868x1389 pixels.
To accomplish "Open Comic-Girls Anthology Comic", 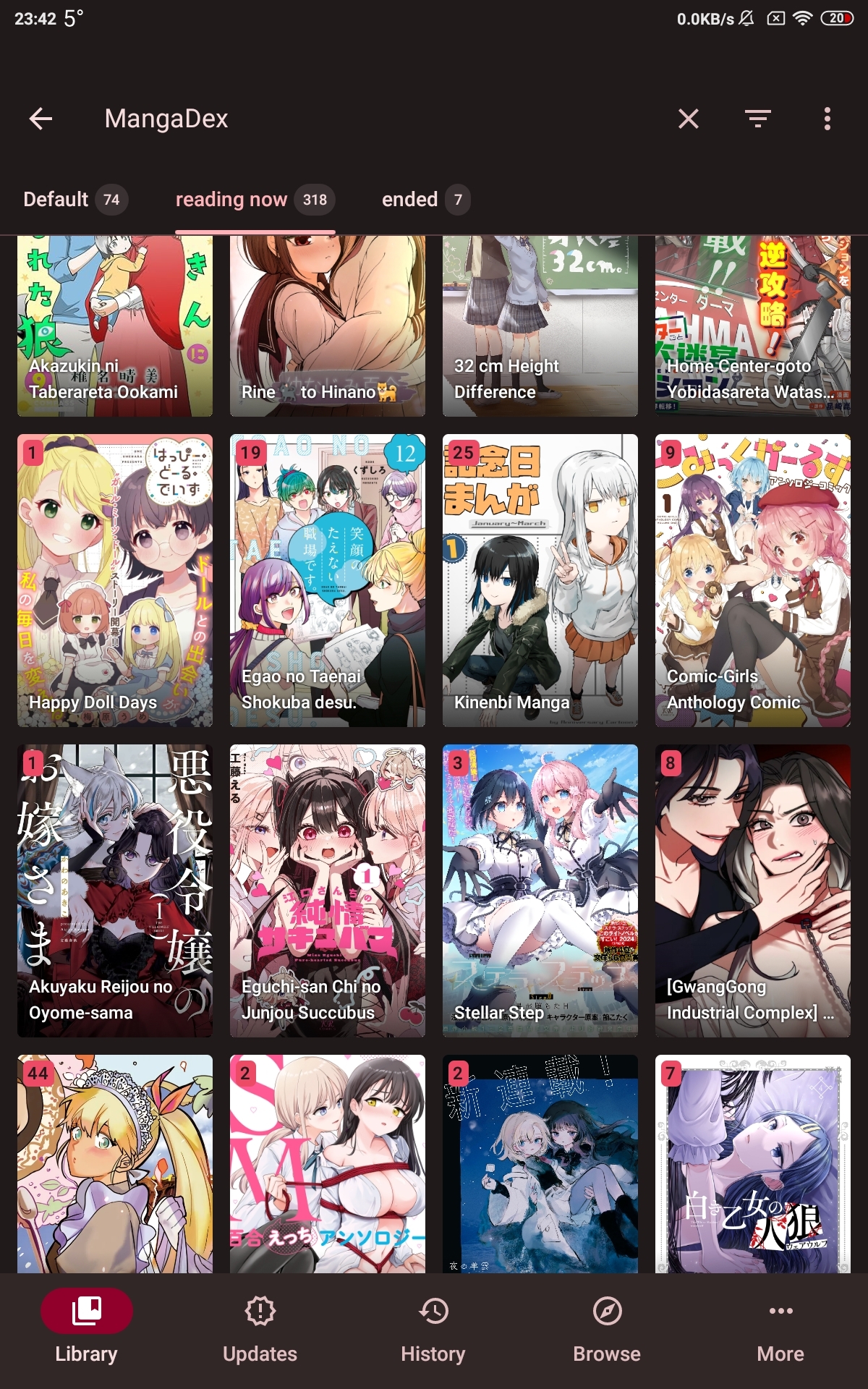I will 753,580.
